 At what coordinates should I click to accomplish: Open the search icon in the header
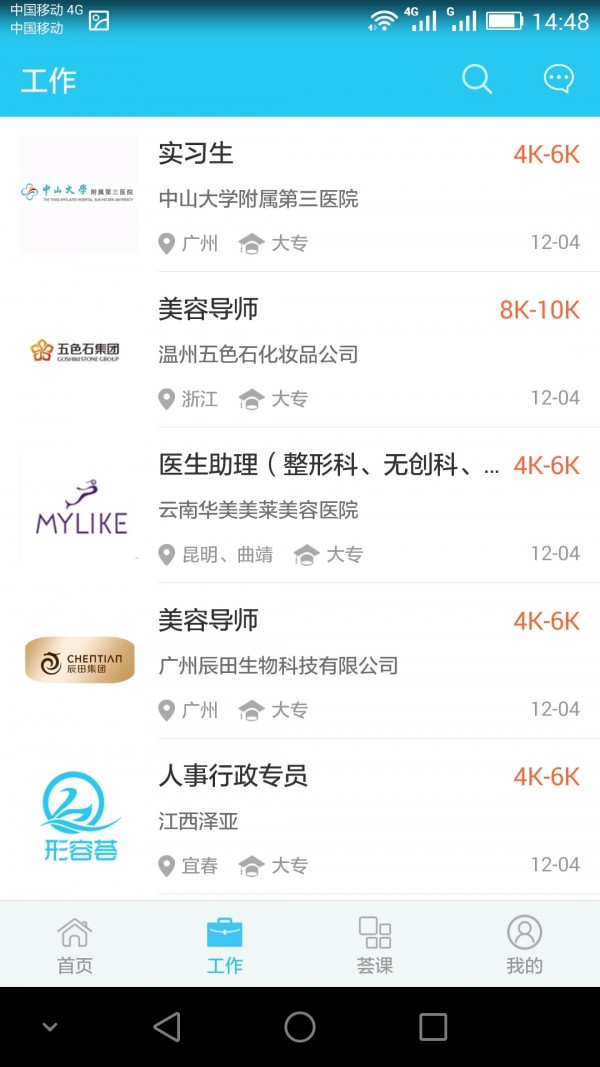(477, 80)
